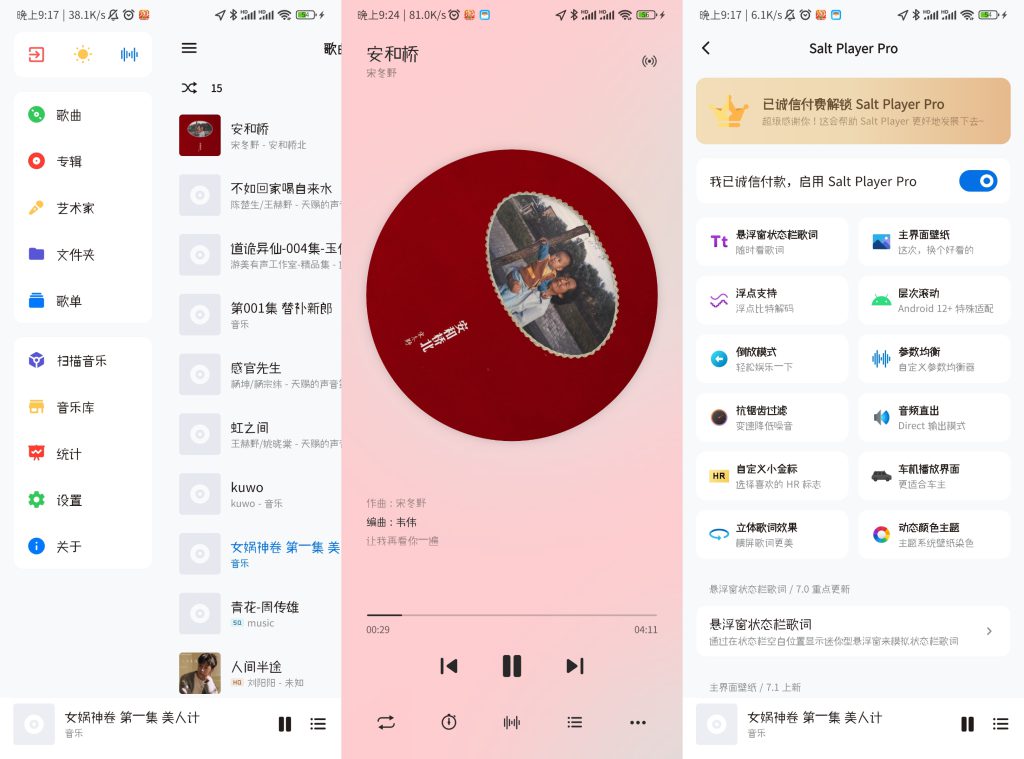
Task: Switch theme with the sun icon
Action: point(83,55)
